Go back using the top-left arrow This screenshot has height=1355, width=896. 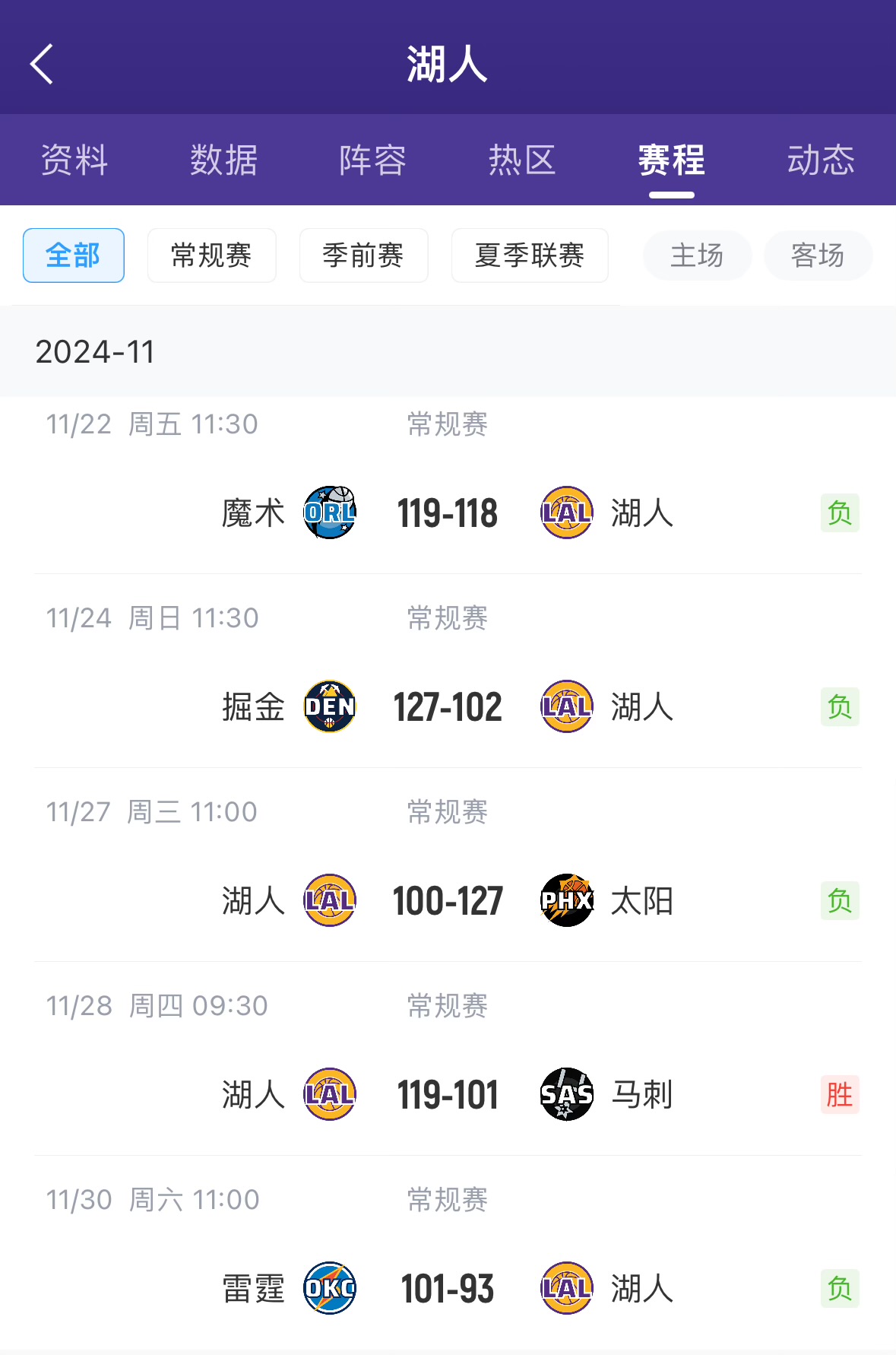click(x=42, y=64)
